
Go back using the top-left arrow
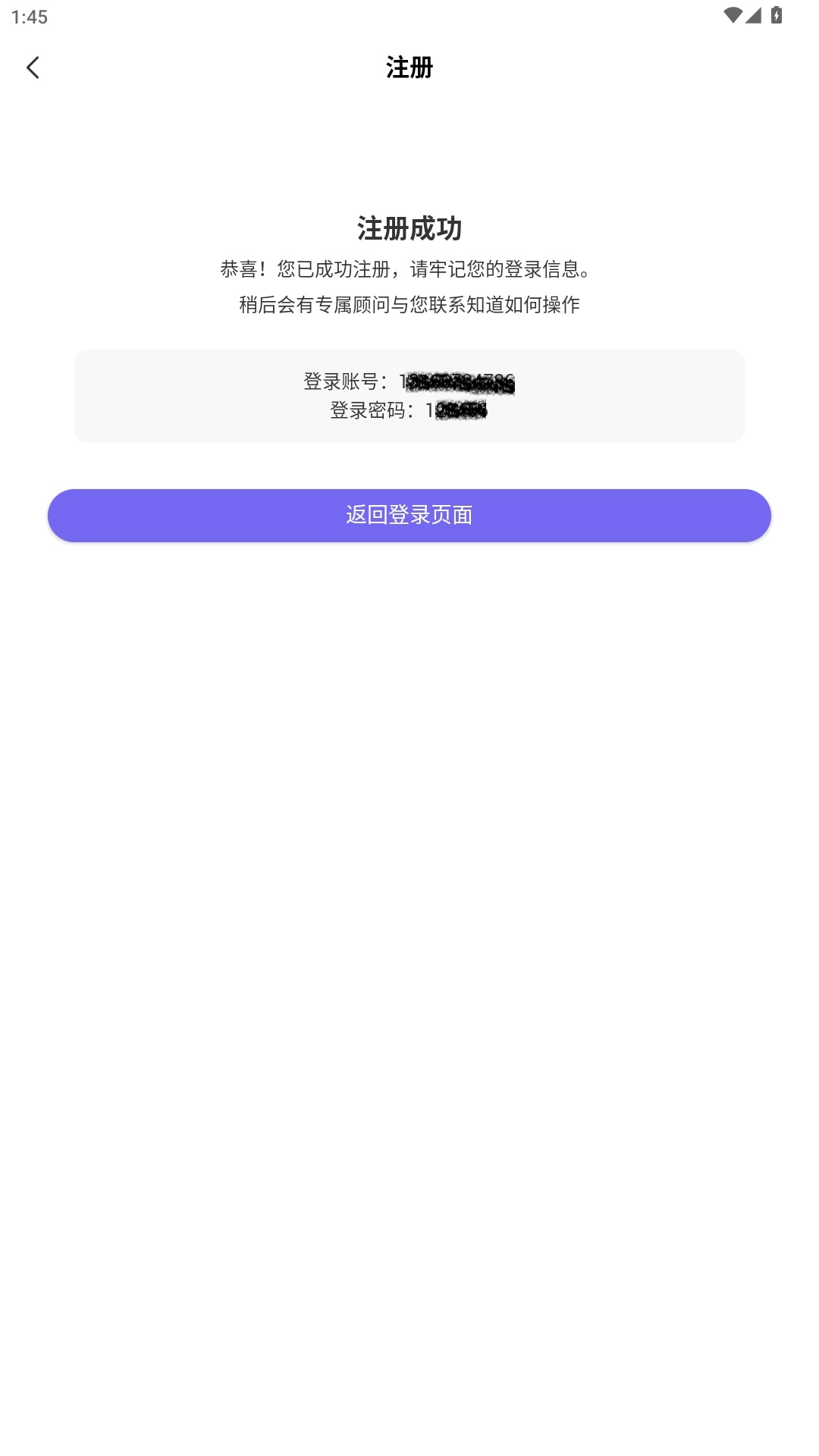(x=33, y=67)
